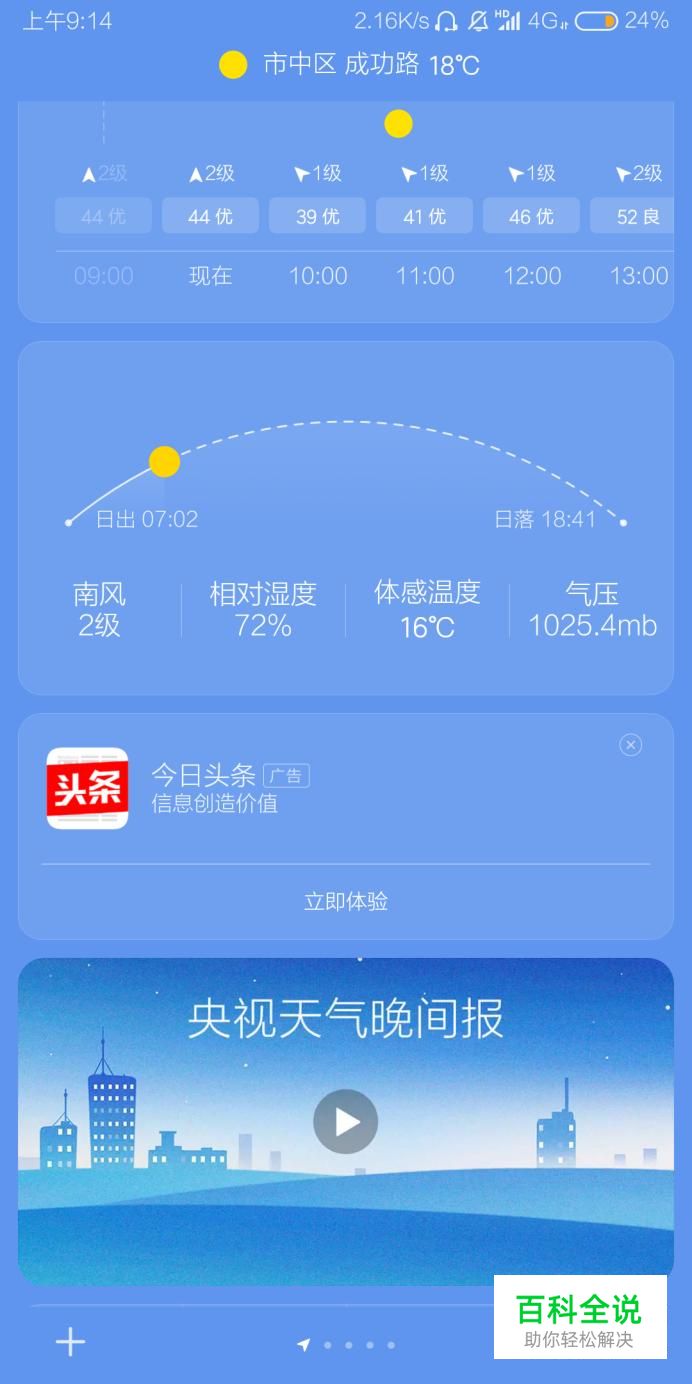This screenshot has width=692, height=1384.
Task: Open the sunrise and sunset detail card
Action: [346, 518]
